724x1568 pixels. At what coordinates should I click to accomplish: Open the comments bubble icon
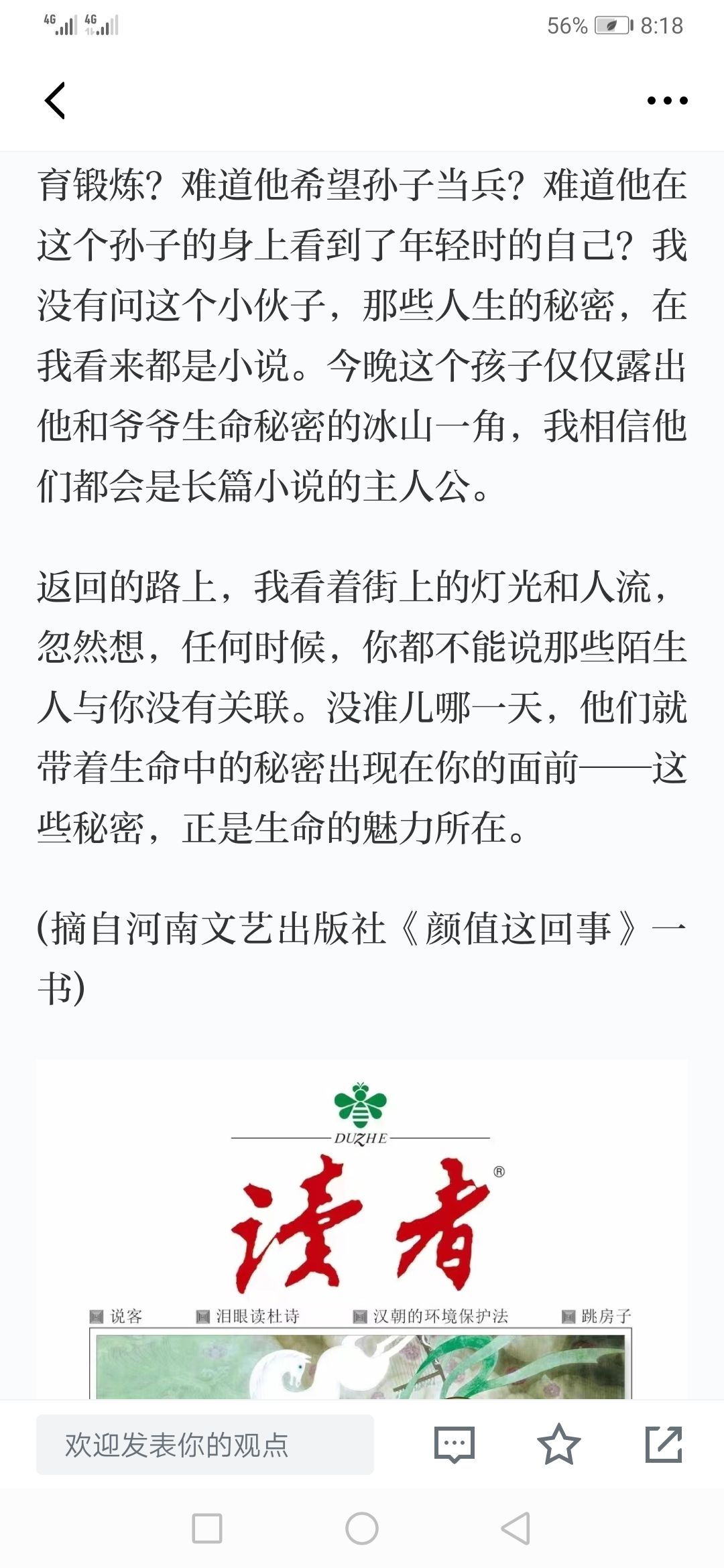coord(454,1445)
